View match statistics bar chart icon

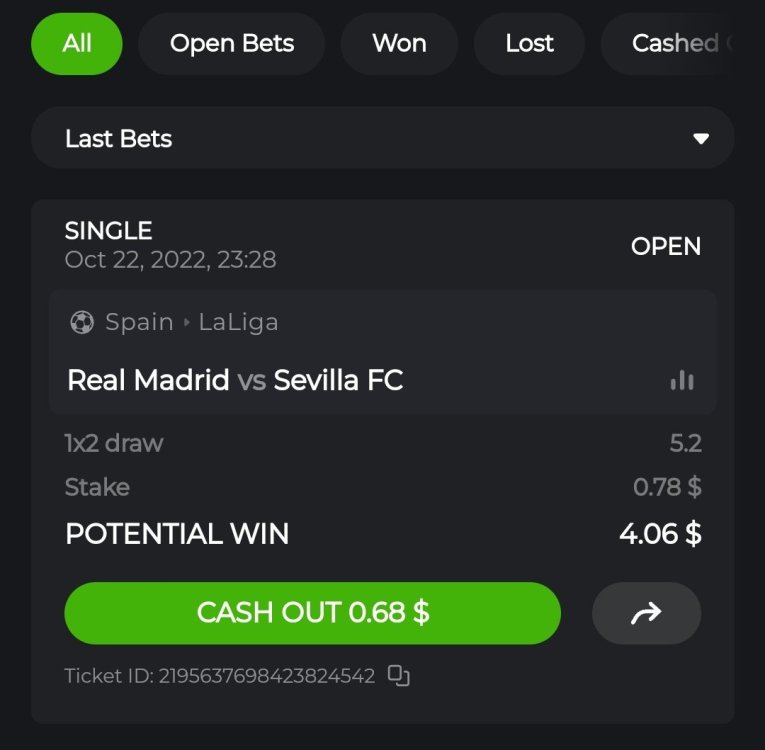682,380
